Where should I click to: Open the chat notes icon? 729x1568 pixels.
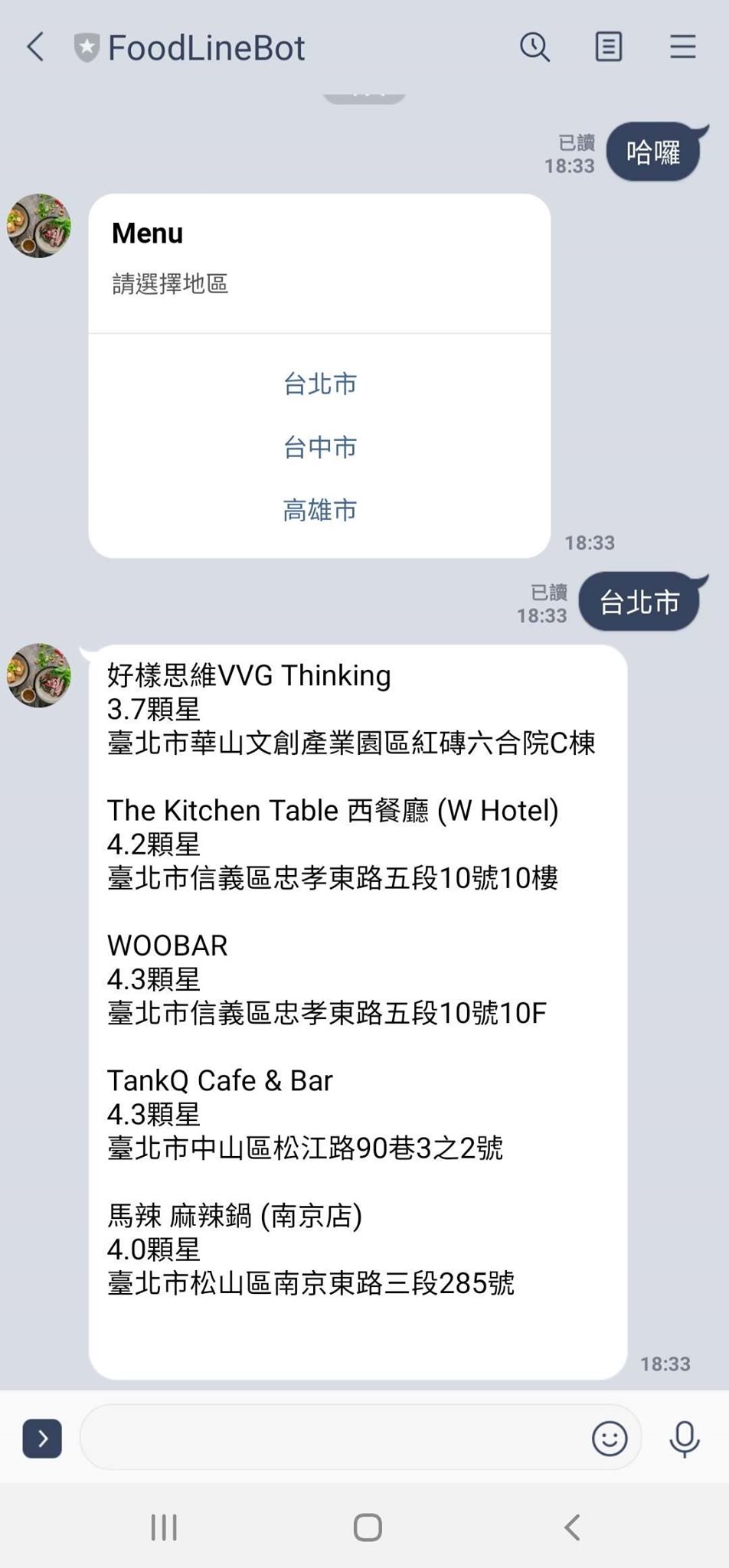608,47
